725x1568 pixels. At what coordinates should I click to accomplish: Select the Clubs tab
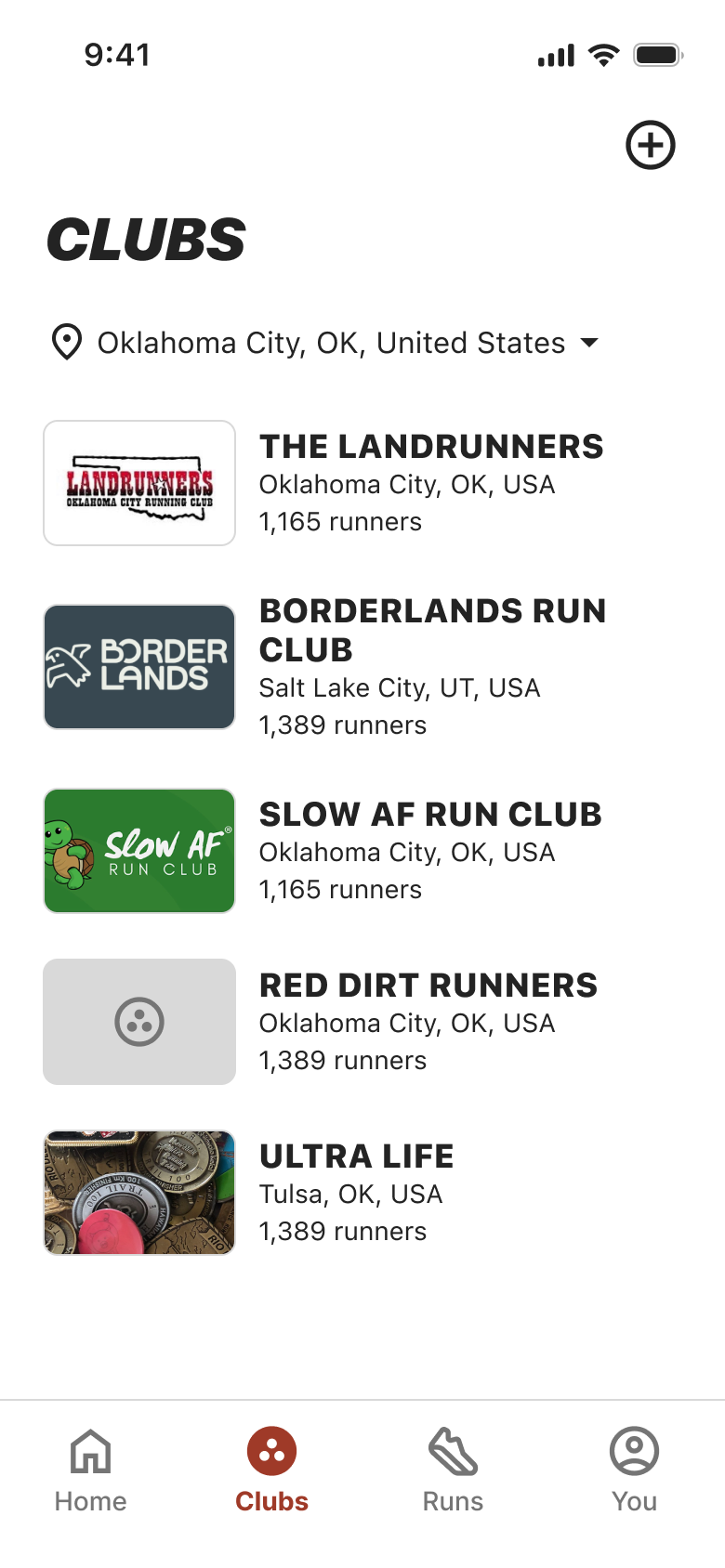(271, 1470)
